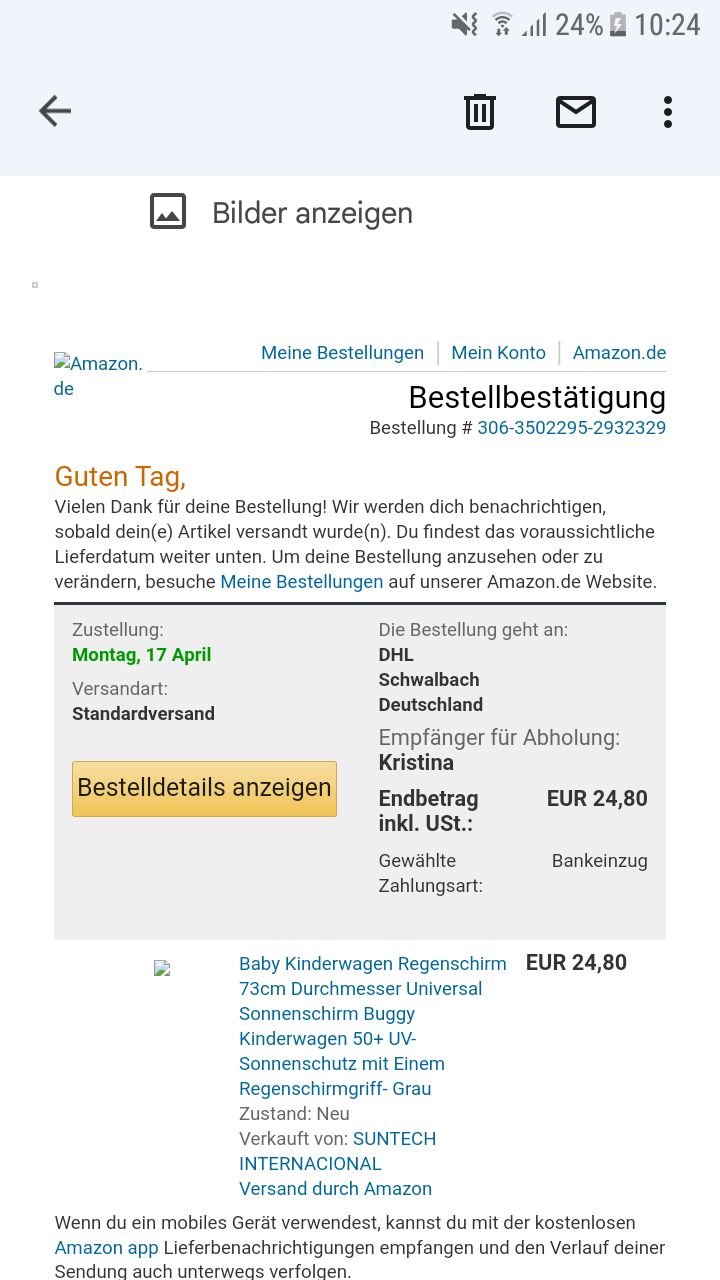Open the Versand durch Amazon link

point(335,1189)
